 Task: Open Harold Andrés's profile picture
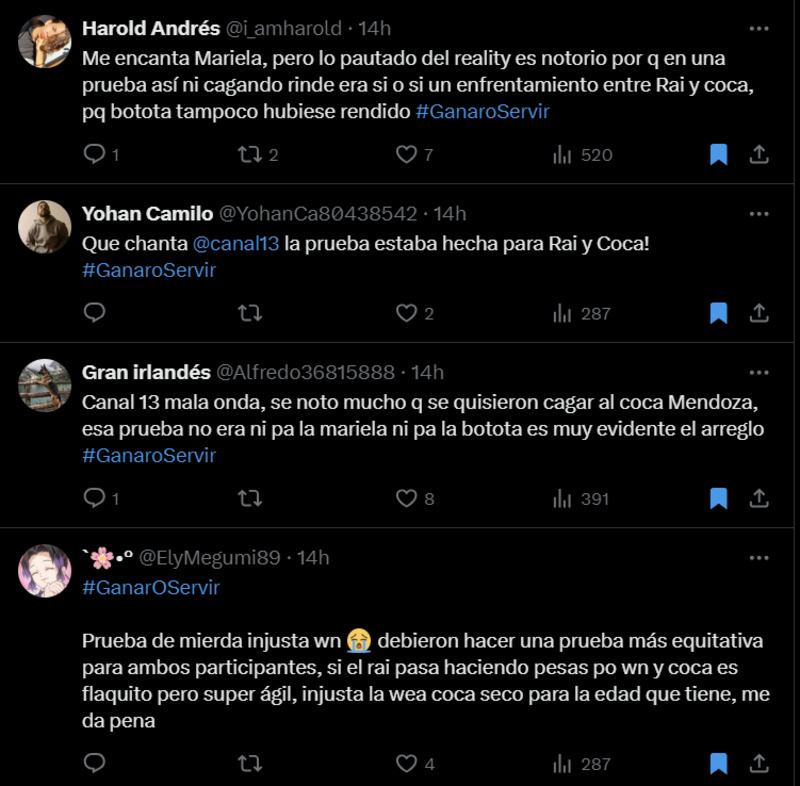click(x=44, y=41)
